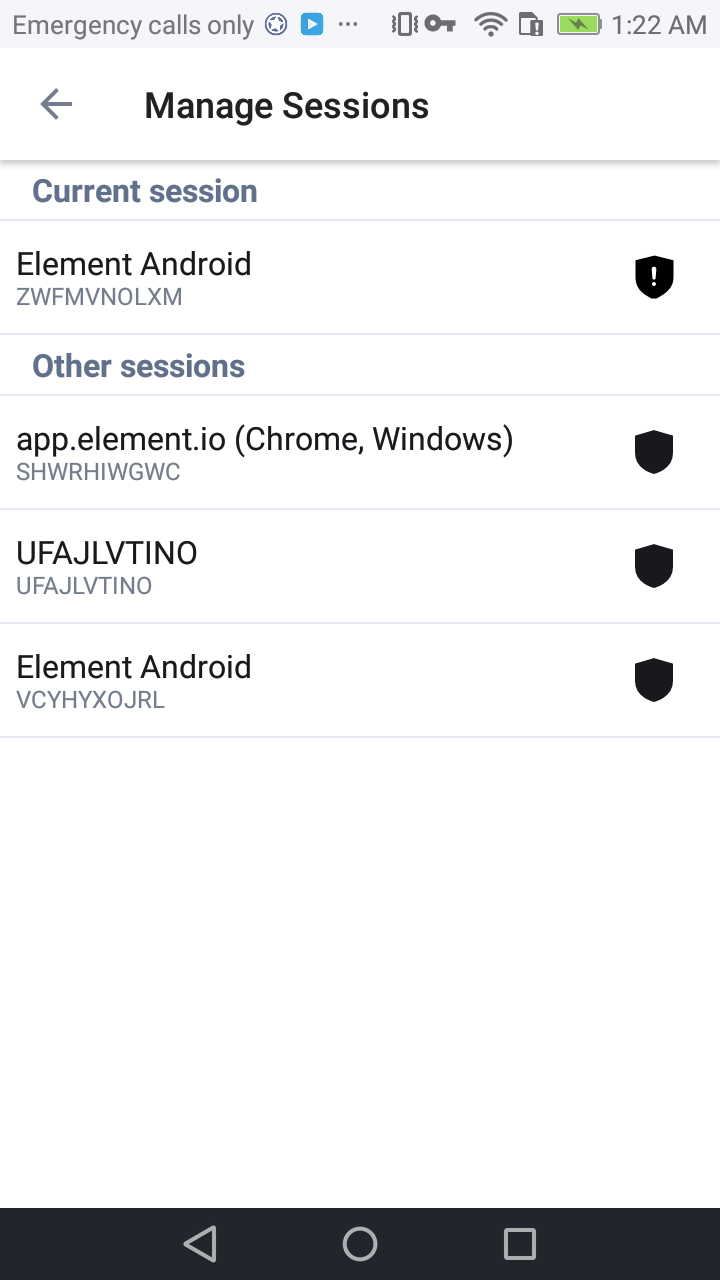Viewport: 720px width, 1280px height.
Task: Click the vibrate mode status icon
Action: (404, 24)
